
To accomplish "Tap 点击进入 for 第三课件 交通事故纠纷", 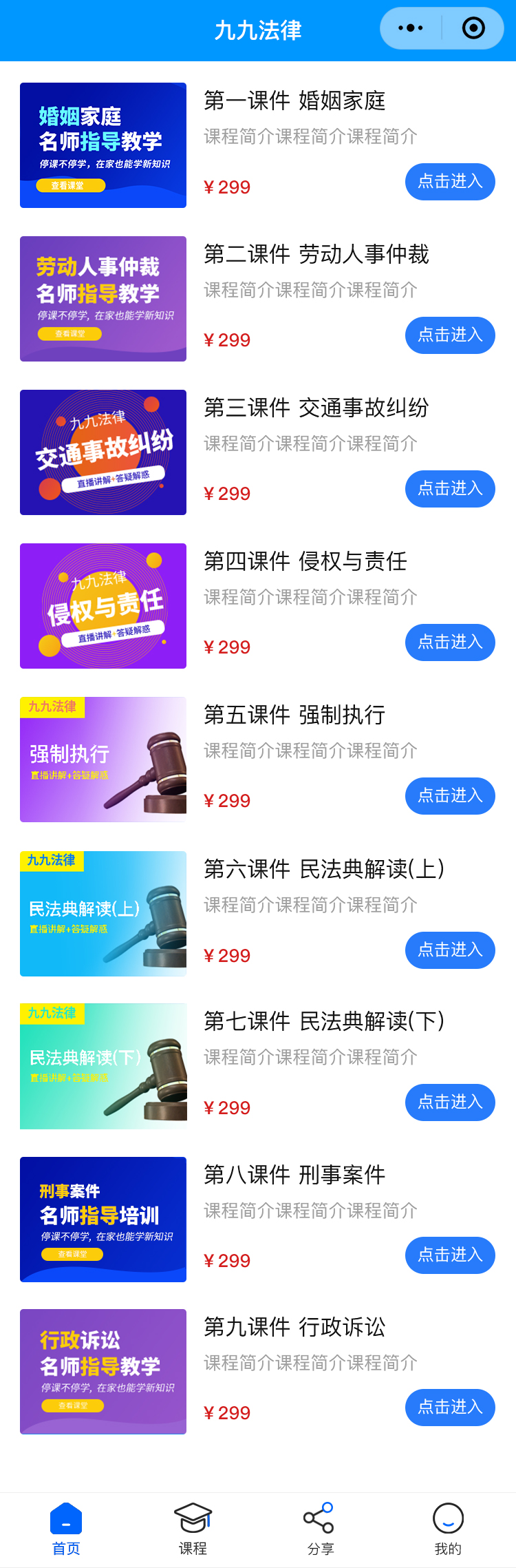I will (x=450, y=489).
